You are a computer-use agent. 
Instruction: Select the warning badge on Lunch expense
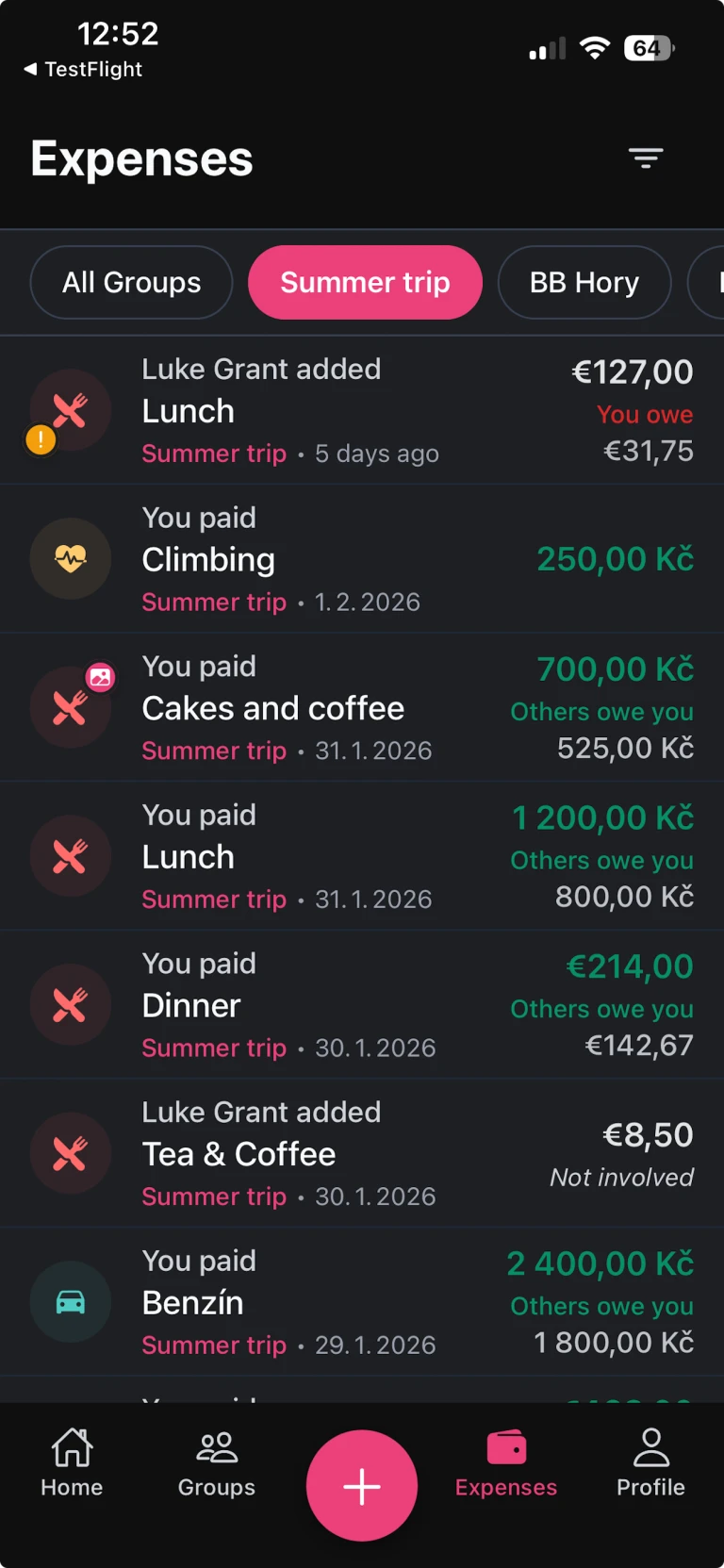40,437
